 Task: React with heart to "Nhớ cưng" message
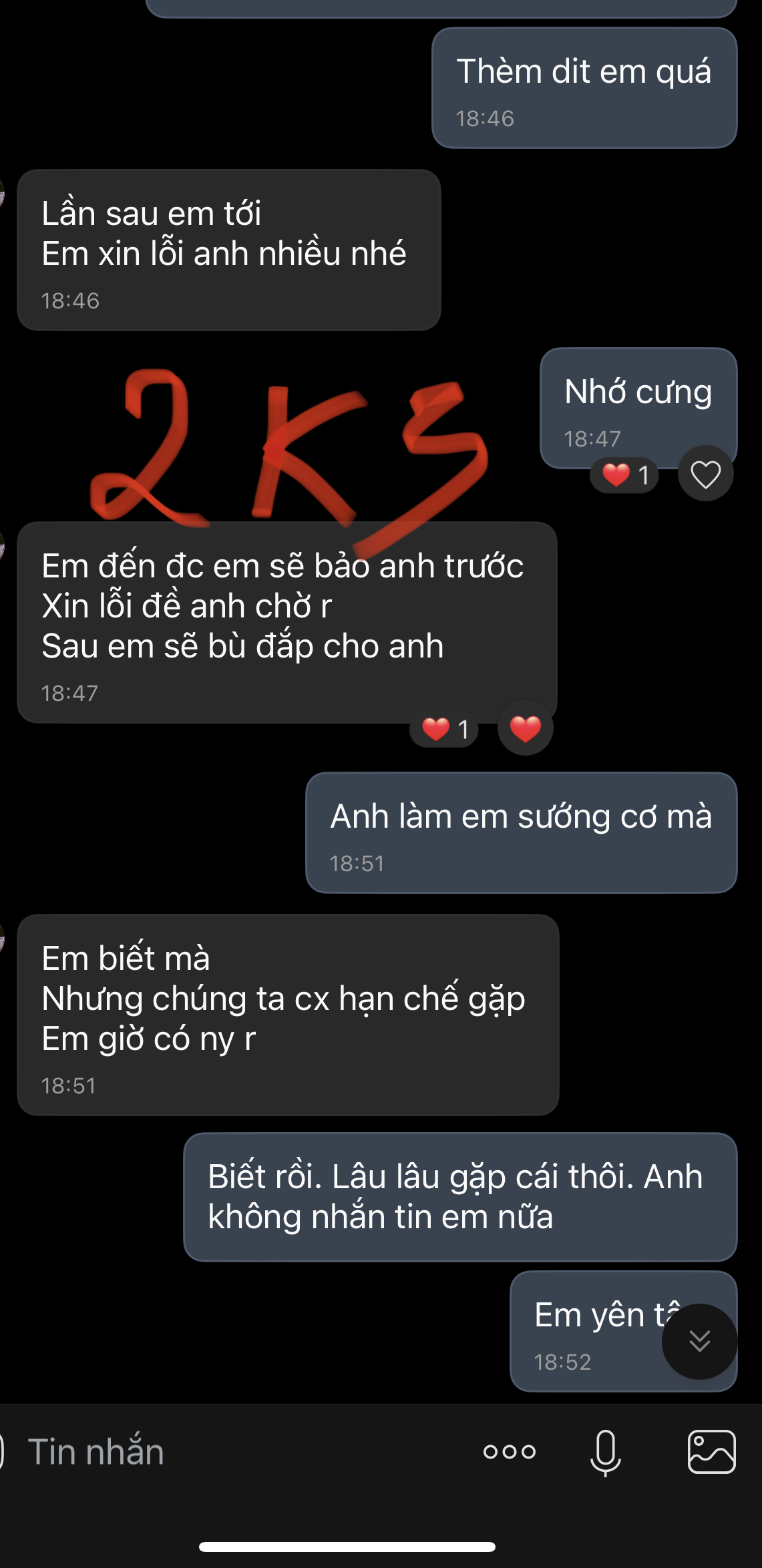click(705, 474)
